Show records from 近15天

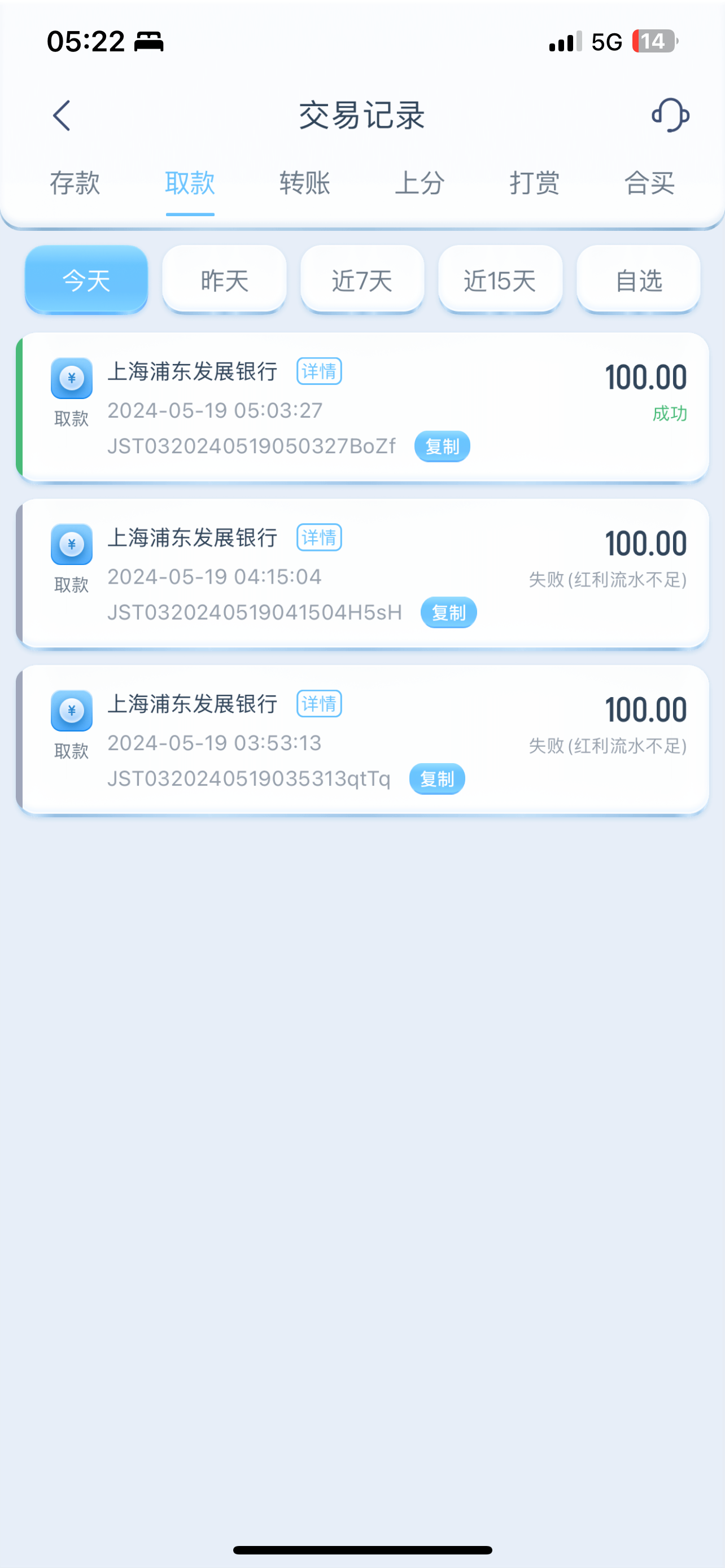500,280
